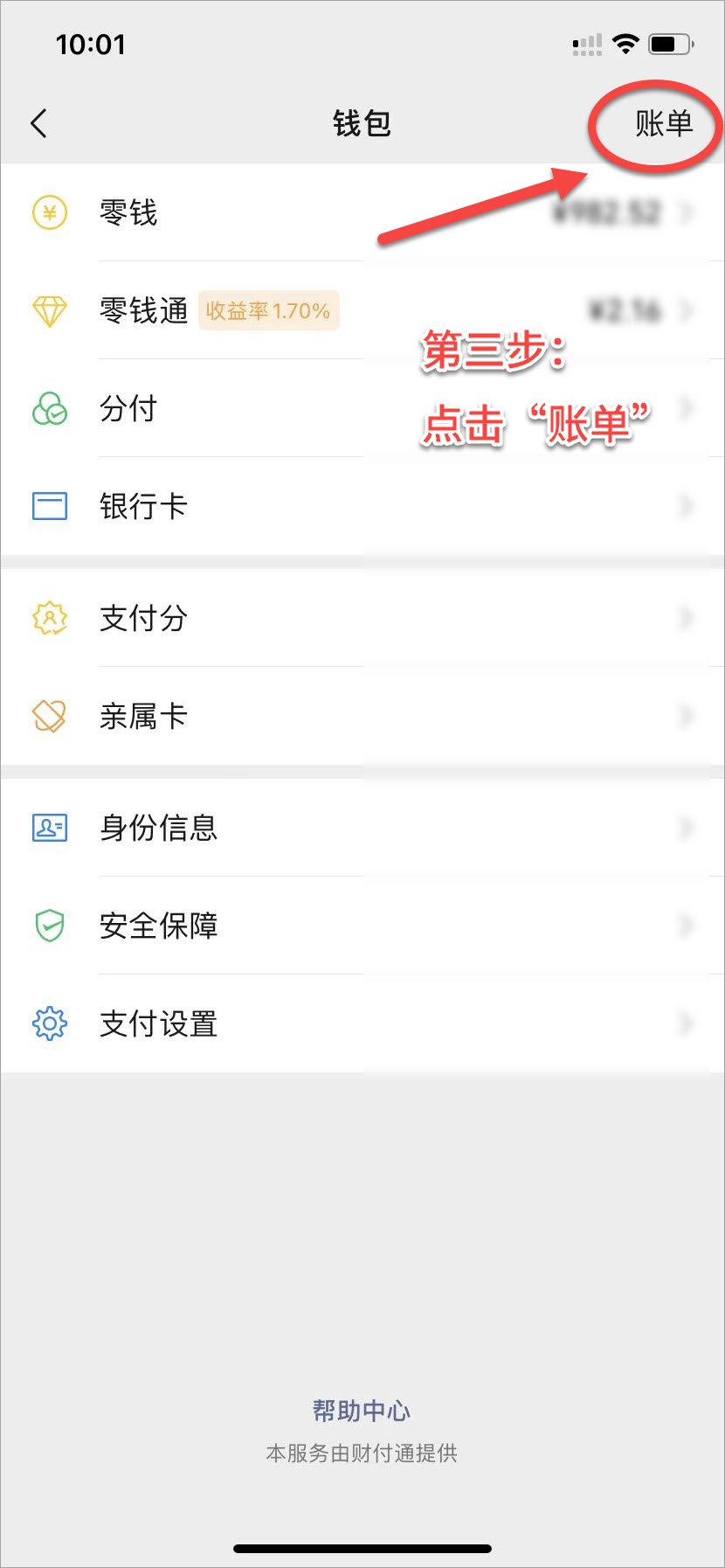This screenshot has width=725, height=1568.
Task: Open the 分付 row
Action: pos(362,408)
